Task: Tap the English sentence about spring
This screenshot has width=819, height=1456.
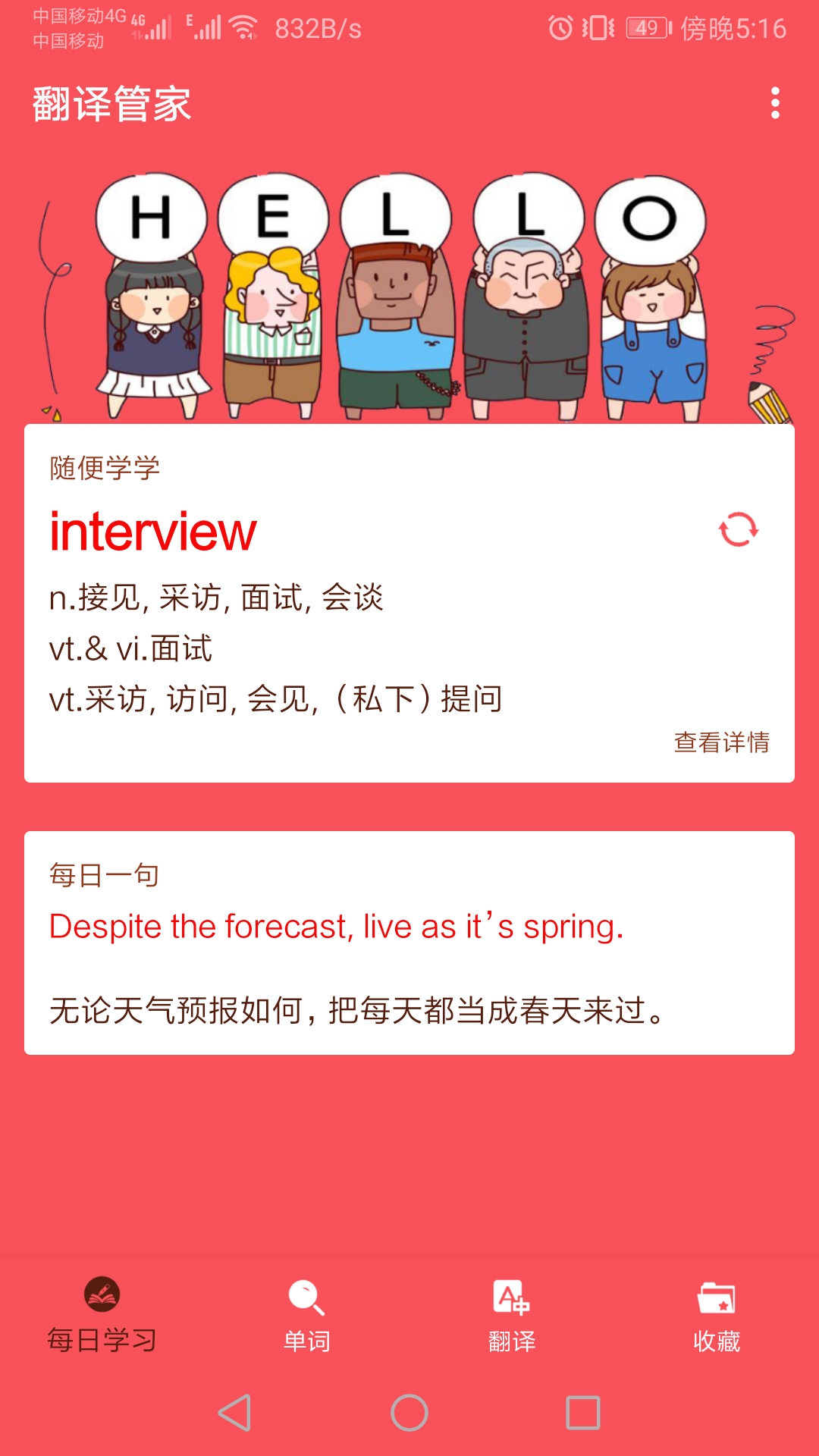Action: tap(337, 926)
